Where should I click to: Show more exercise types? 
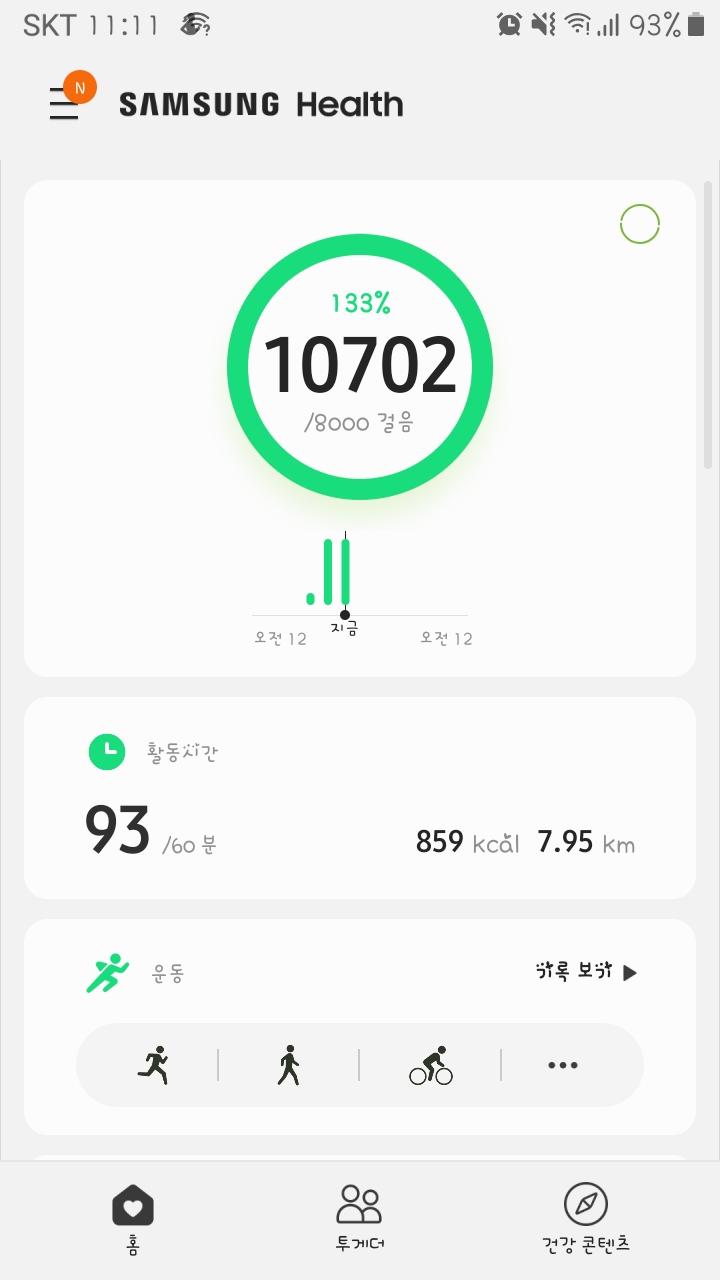[563, 1065]
